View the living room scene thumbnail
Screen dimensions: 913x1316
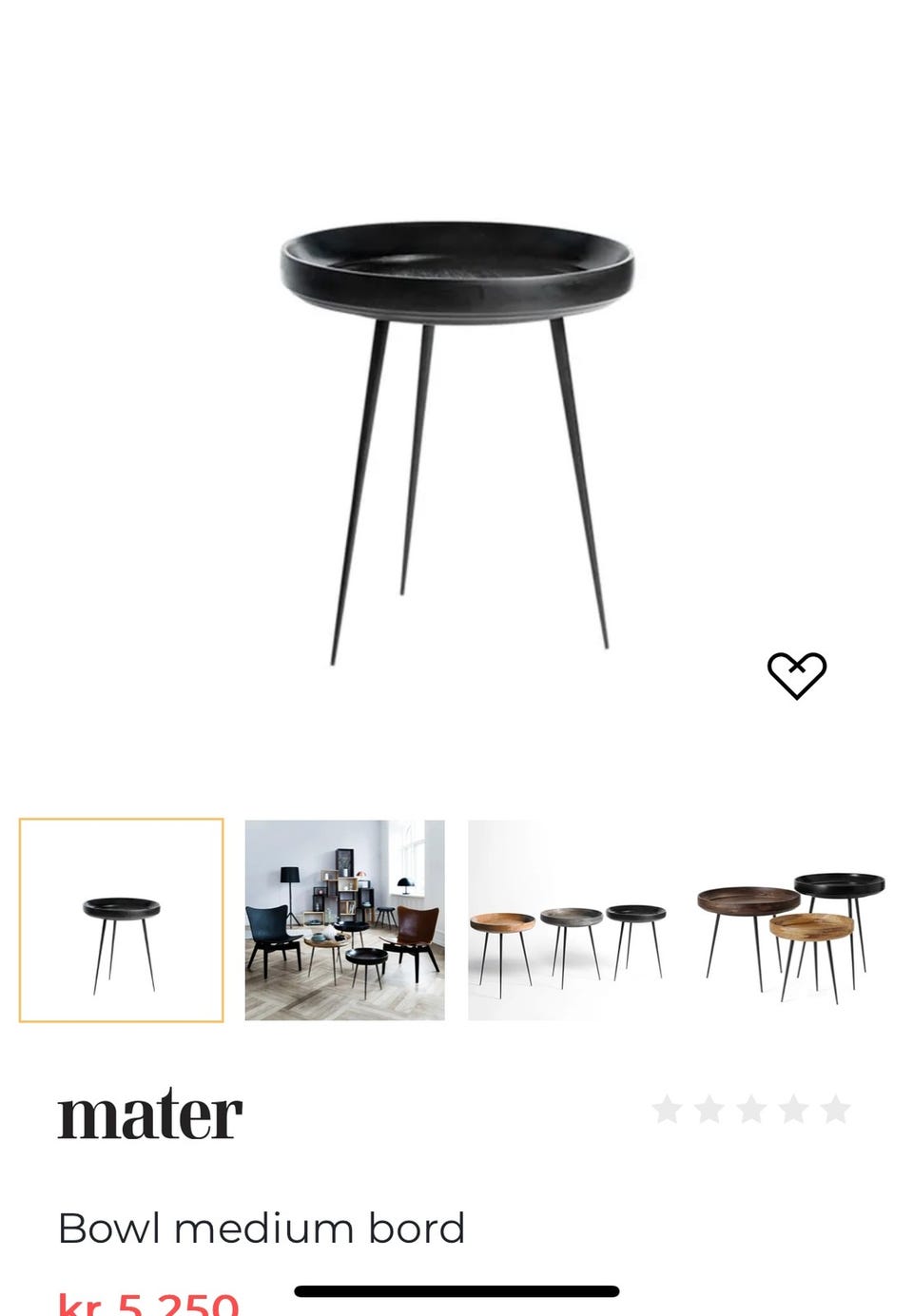(344, 919)
